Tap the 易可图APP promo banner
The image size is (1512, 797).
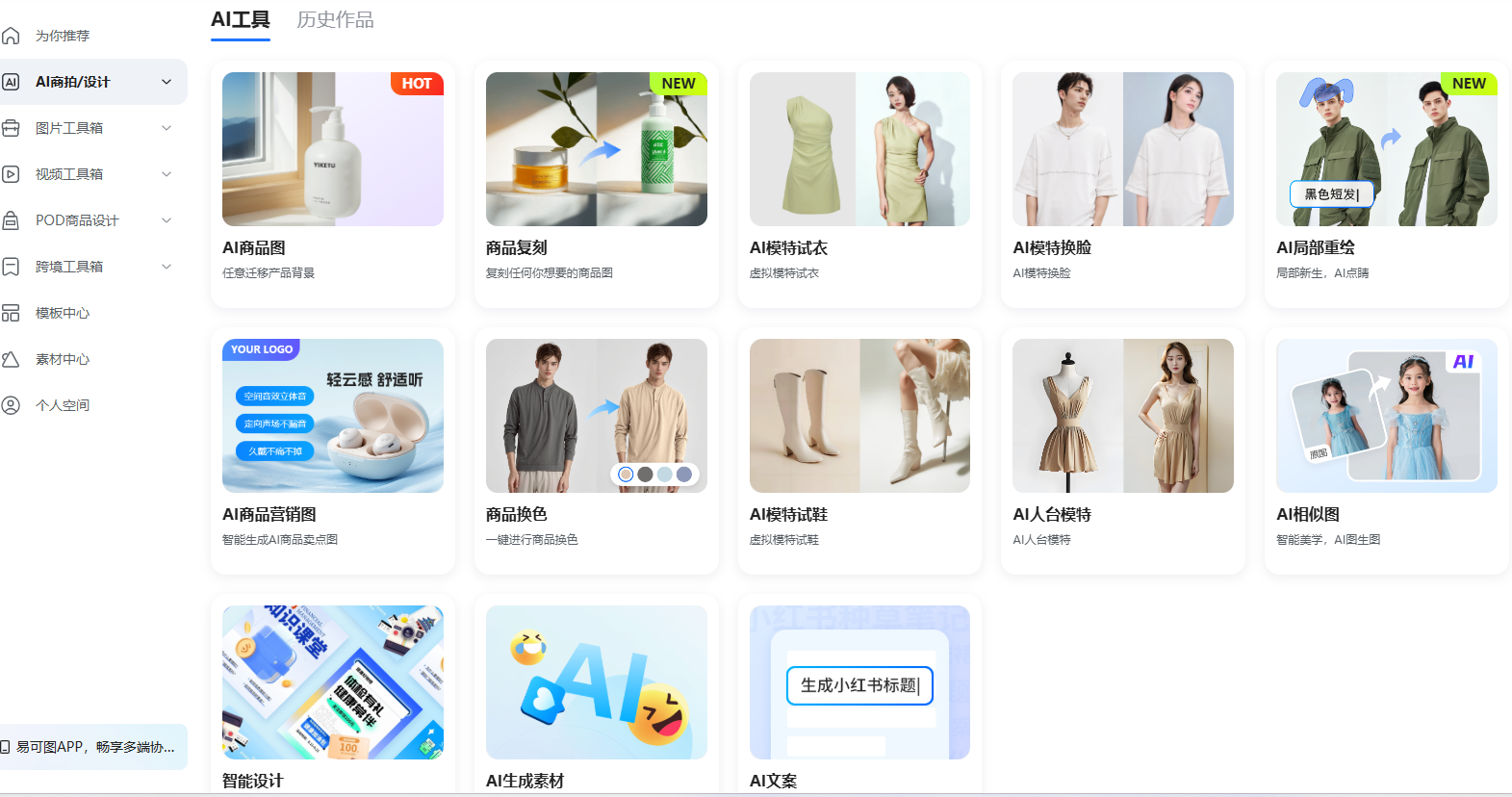click(x=93, y=747)
